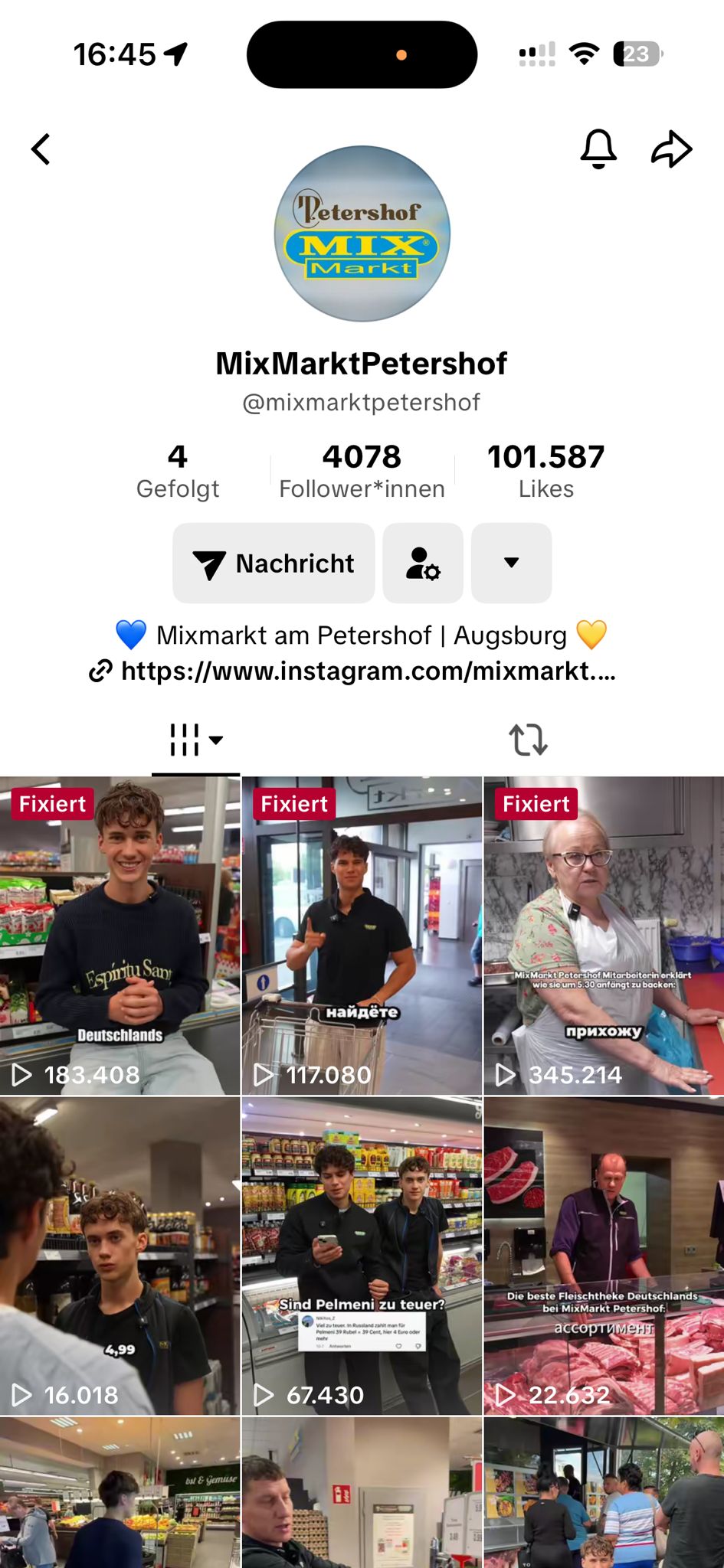Open the video with 16.018 views
724x1568 pixels.
(120, 1256)
